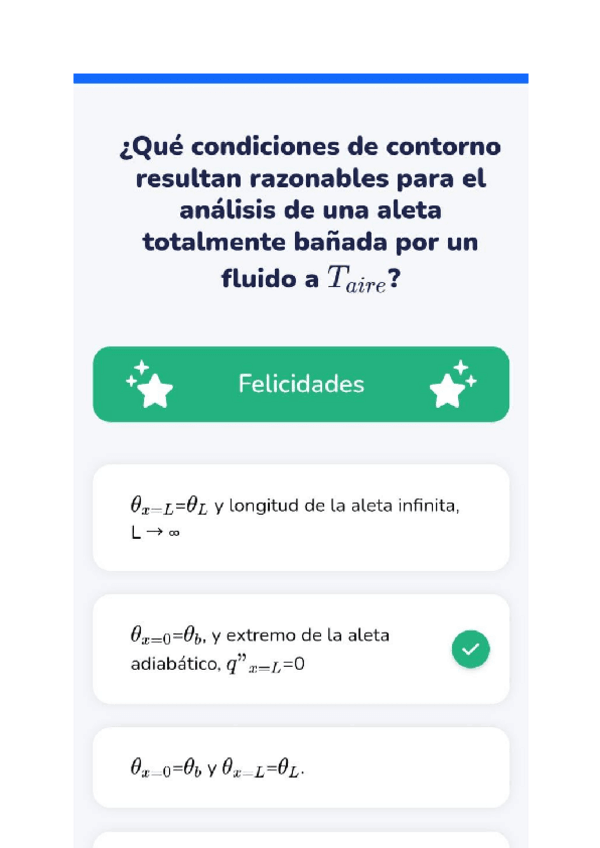Choose the θx=0=θb and θx=L=θL answer
This screenshot has height=848, width=600.
[x=300, y=768]
